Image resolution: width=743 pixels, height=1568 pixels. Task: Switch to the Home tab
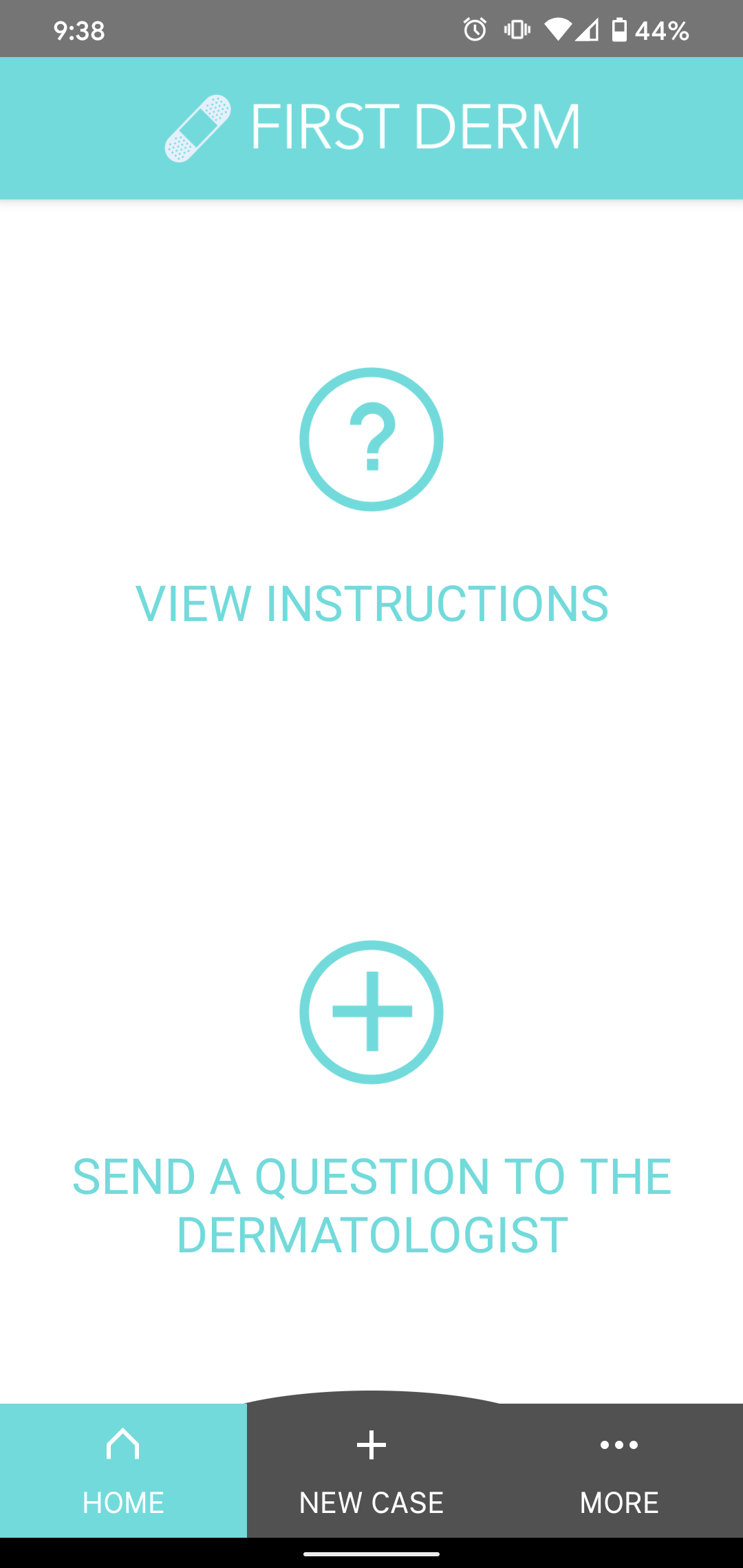pyautogui.click(x=123, y=1470)
